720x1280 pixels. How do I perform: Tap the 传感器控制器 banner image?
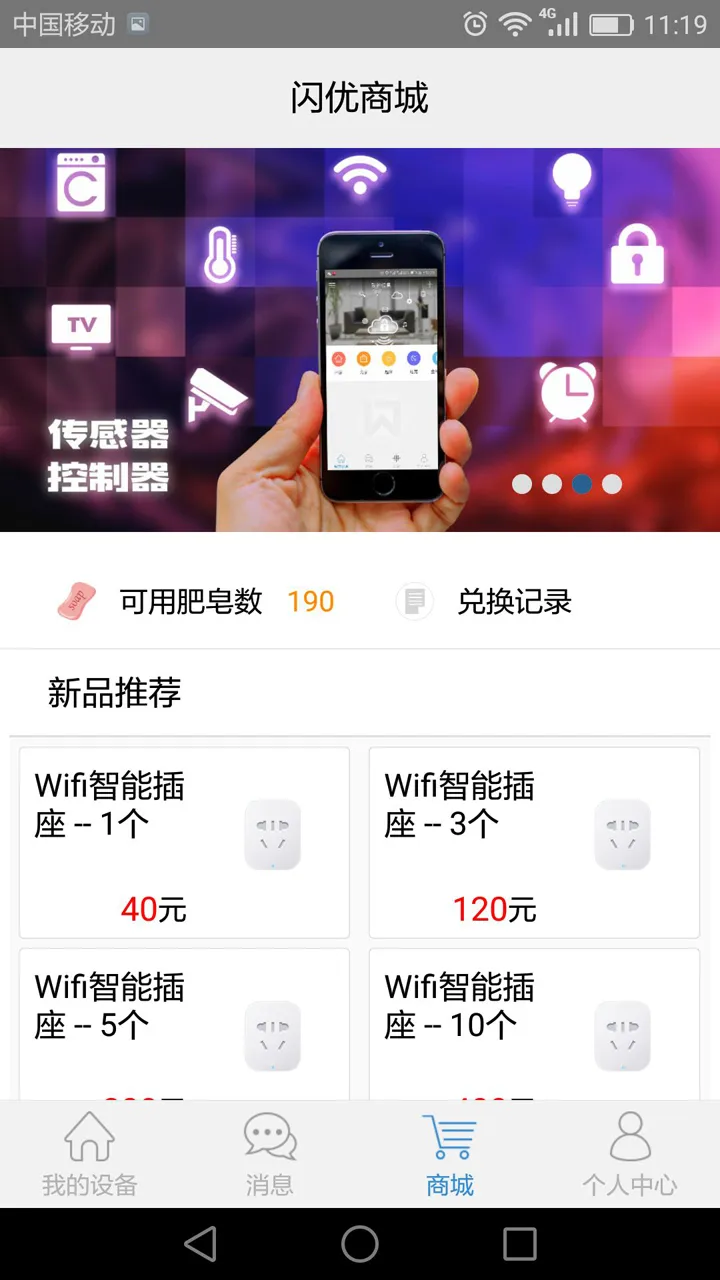pos(360,338)
